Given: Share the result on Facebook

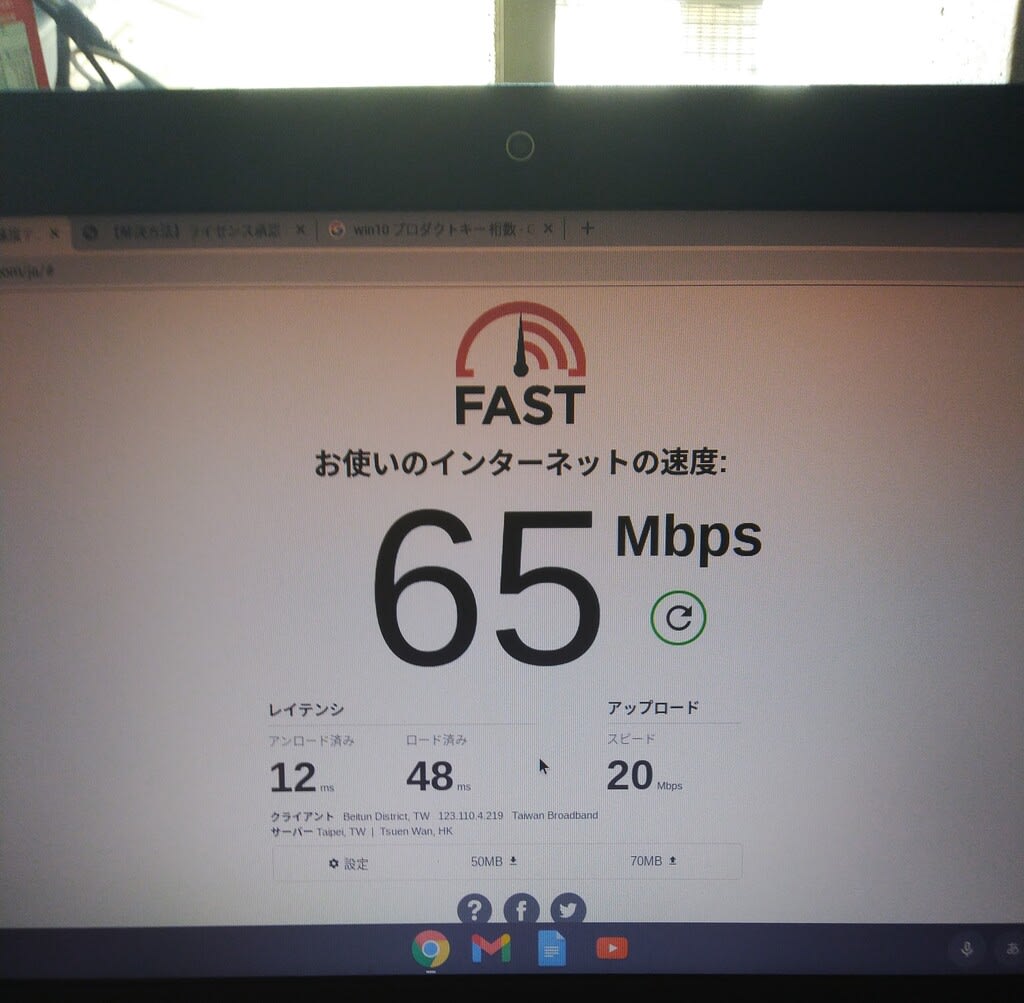Looking at the screenshot, I should tap(521, 910).
